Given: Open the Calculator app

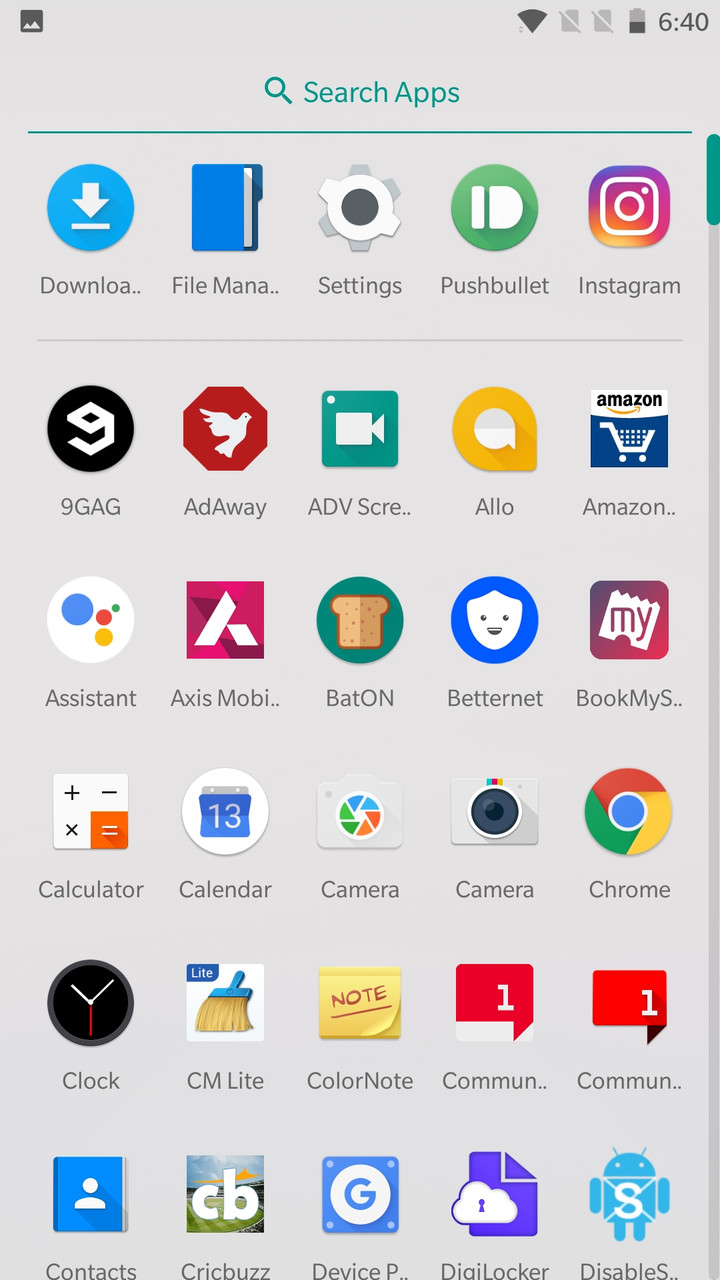Looking at the screenshot, I should pos(90,811).
